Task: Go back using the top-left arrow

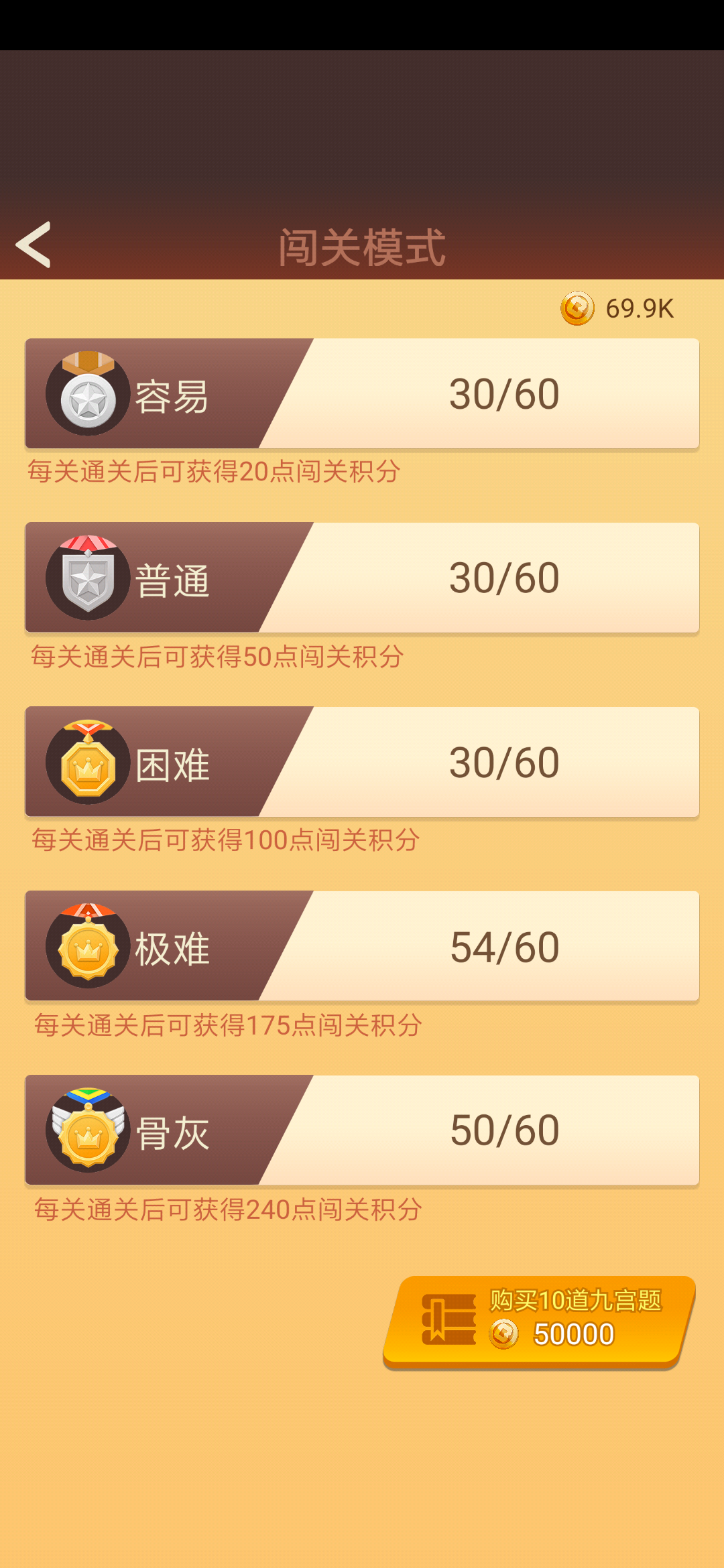Action: 34,245
